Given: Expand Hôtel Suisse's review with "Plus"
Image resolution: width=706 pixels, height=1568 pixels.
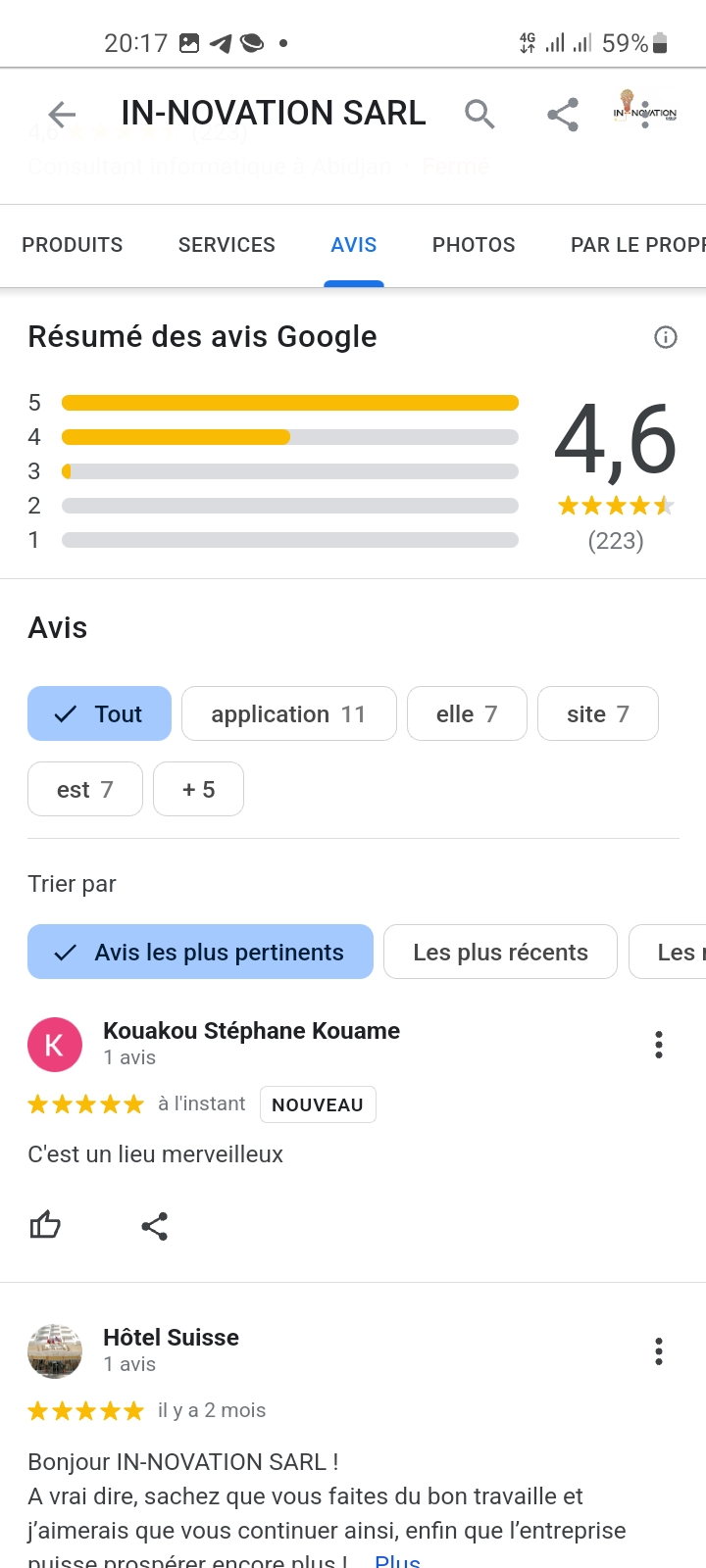Looking at the screenshot, I should [x=397, y=1560].
